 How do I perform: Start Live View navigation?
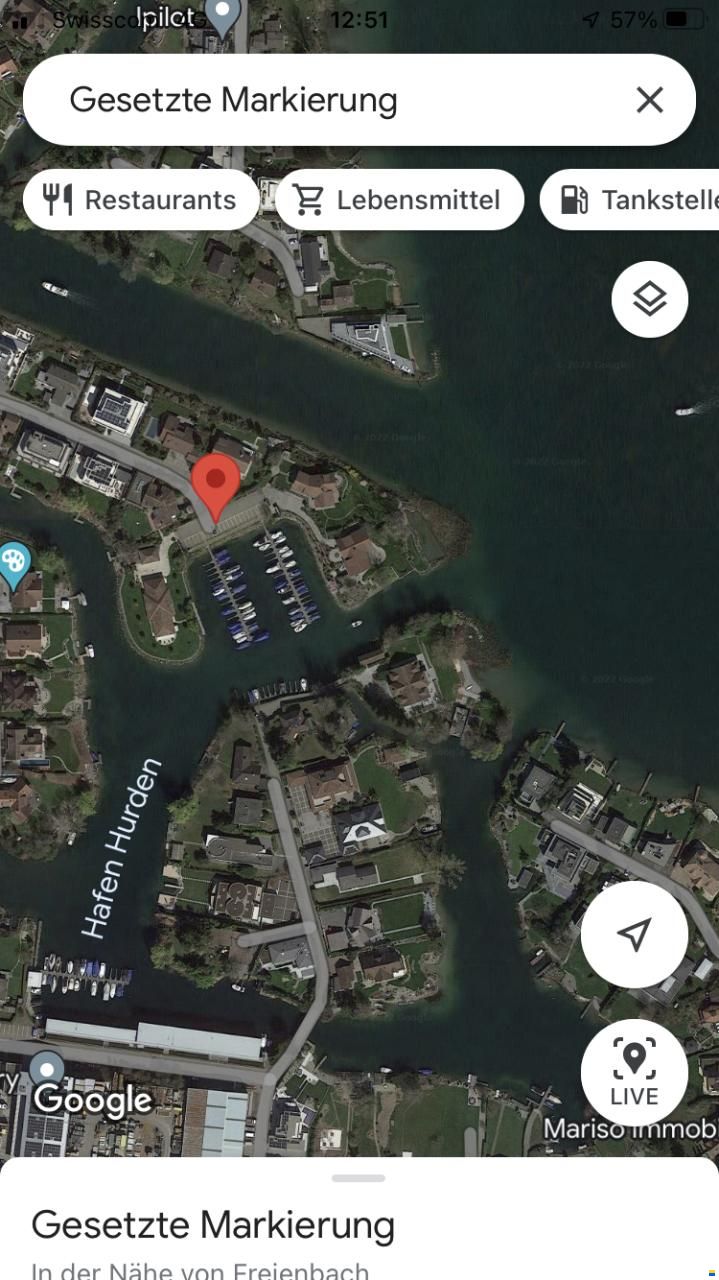point(634,1072)
